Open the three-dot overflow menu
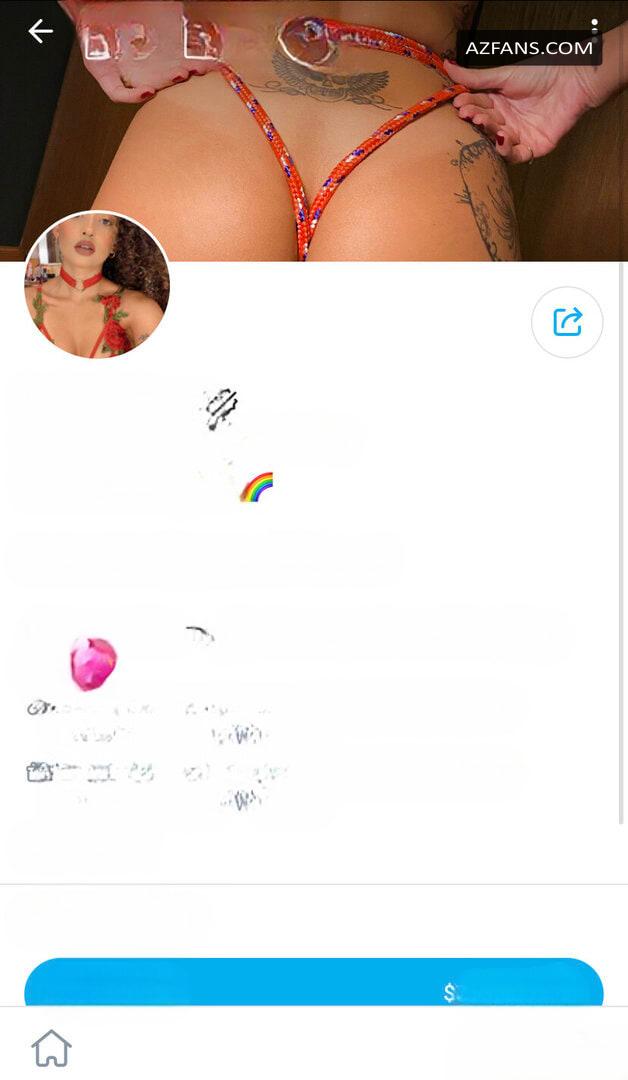628x1080 pixels. click(594, 26)
